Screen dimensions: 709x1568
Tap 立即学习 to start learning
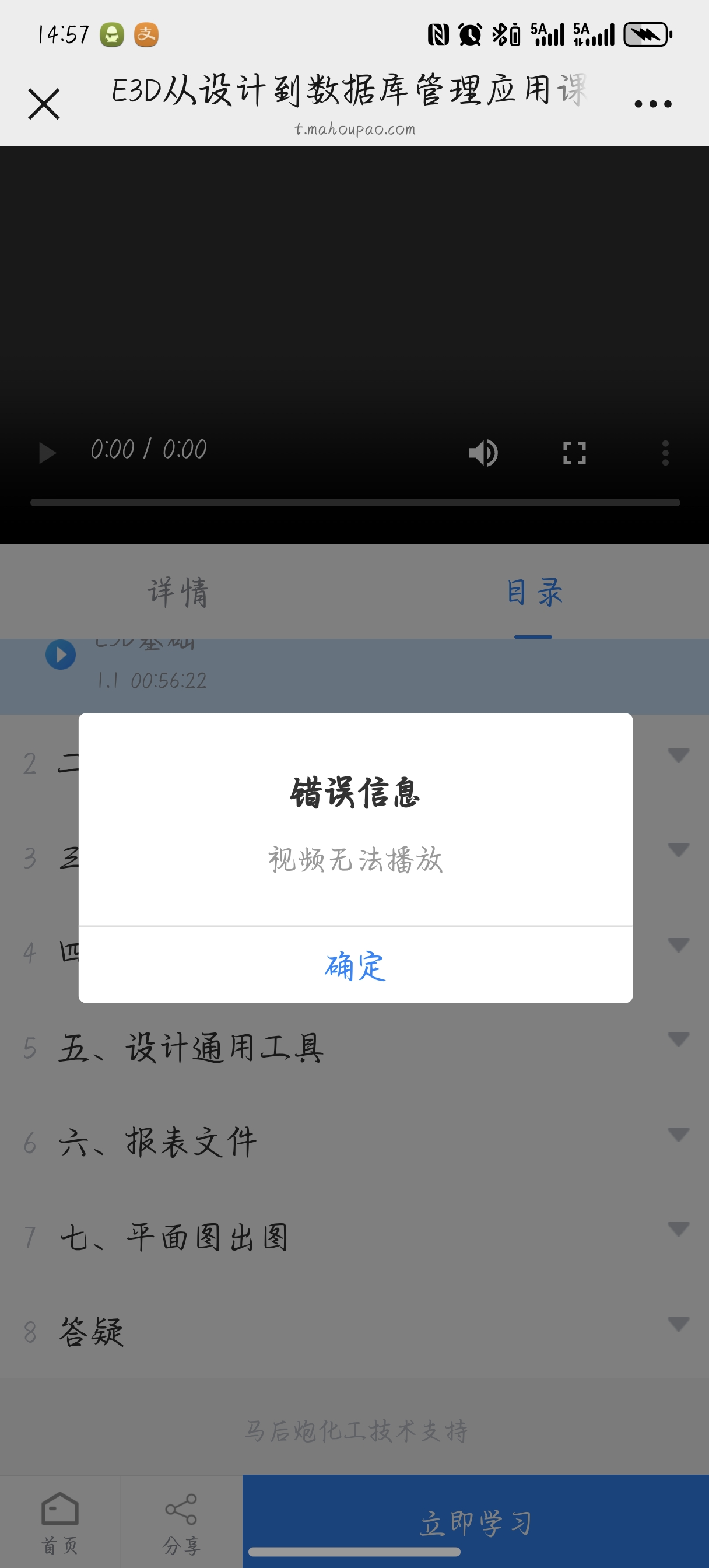pos(475,1522)
